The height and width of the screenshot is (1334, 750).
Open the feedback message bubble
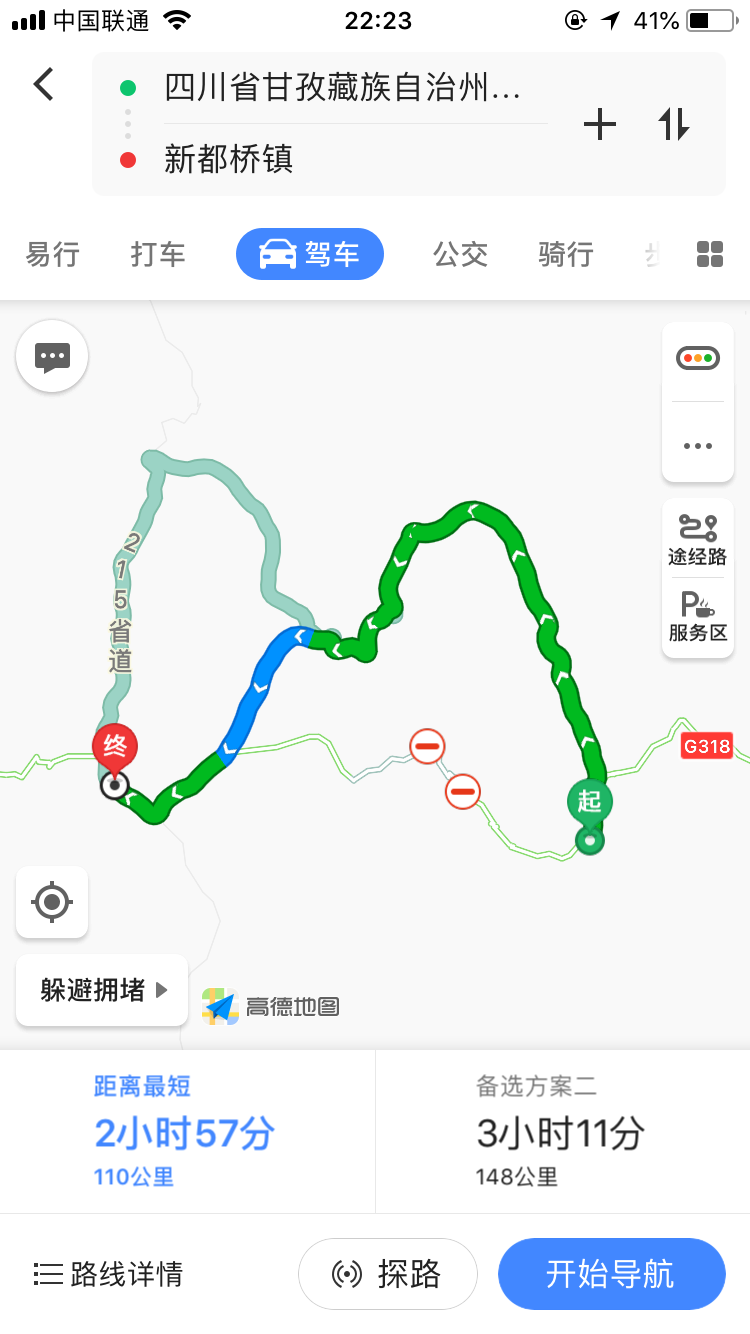click(x=52, y=356)
